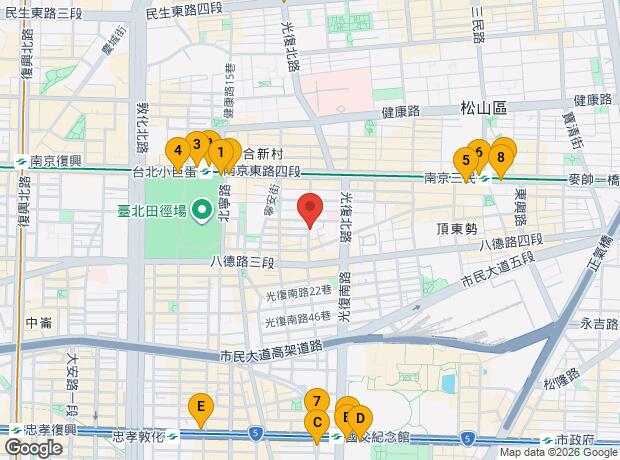620x460 pixels.
Task: Tap orange marker labeled C
Action: click(x=317, y=425)
